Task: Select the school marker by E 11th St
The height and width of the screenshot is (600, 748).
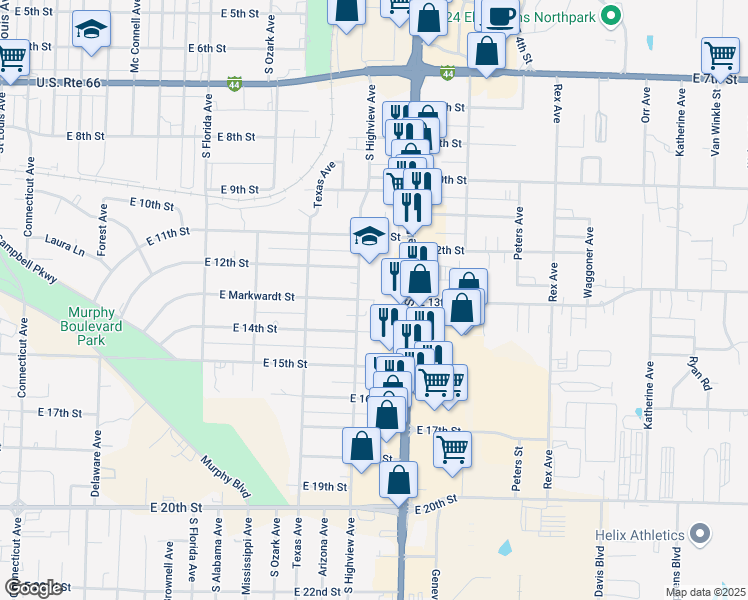Action: (x=369, y=239)
